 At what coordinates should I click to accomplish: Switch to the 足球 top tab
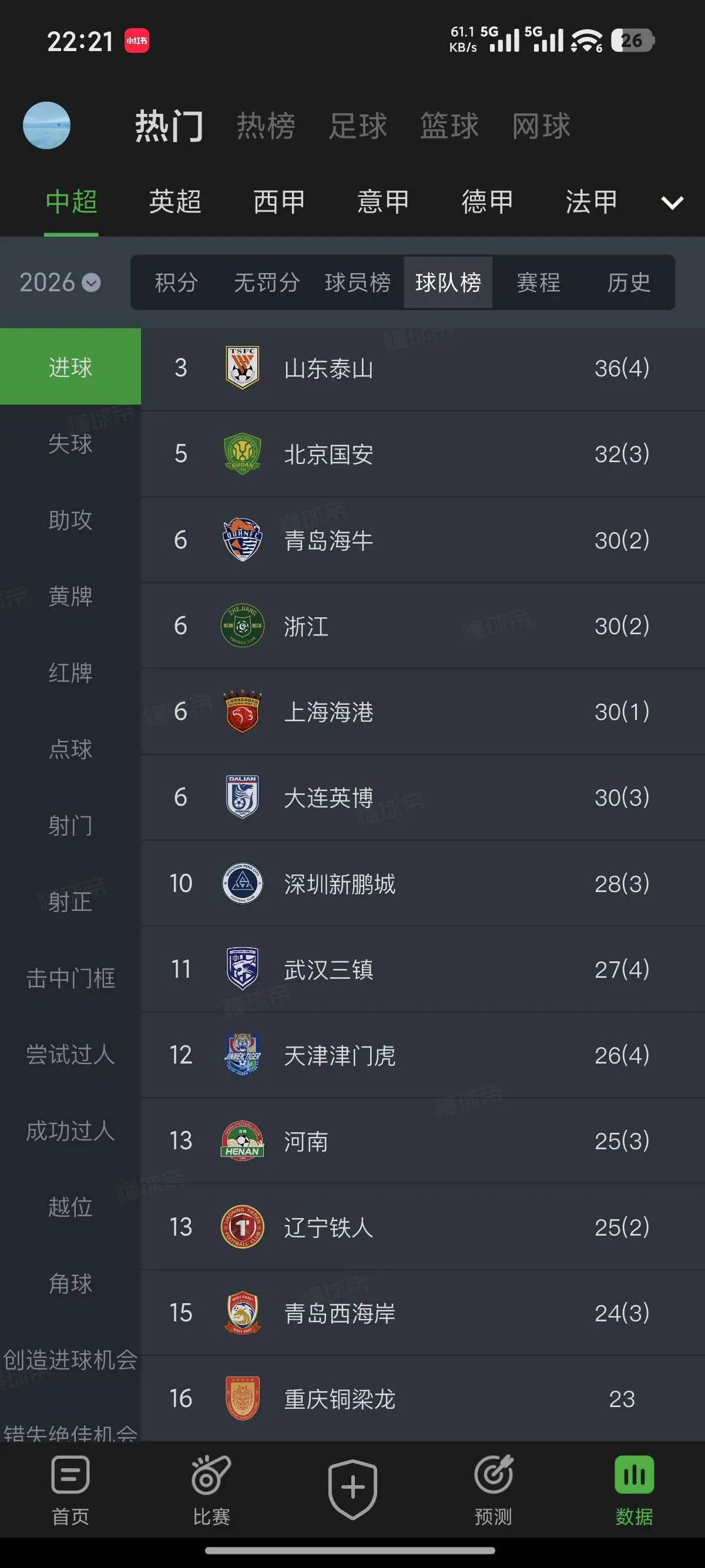pyautogui.click(x=358, y=126)
